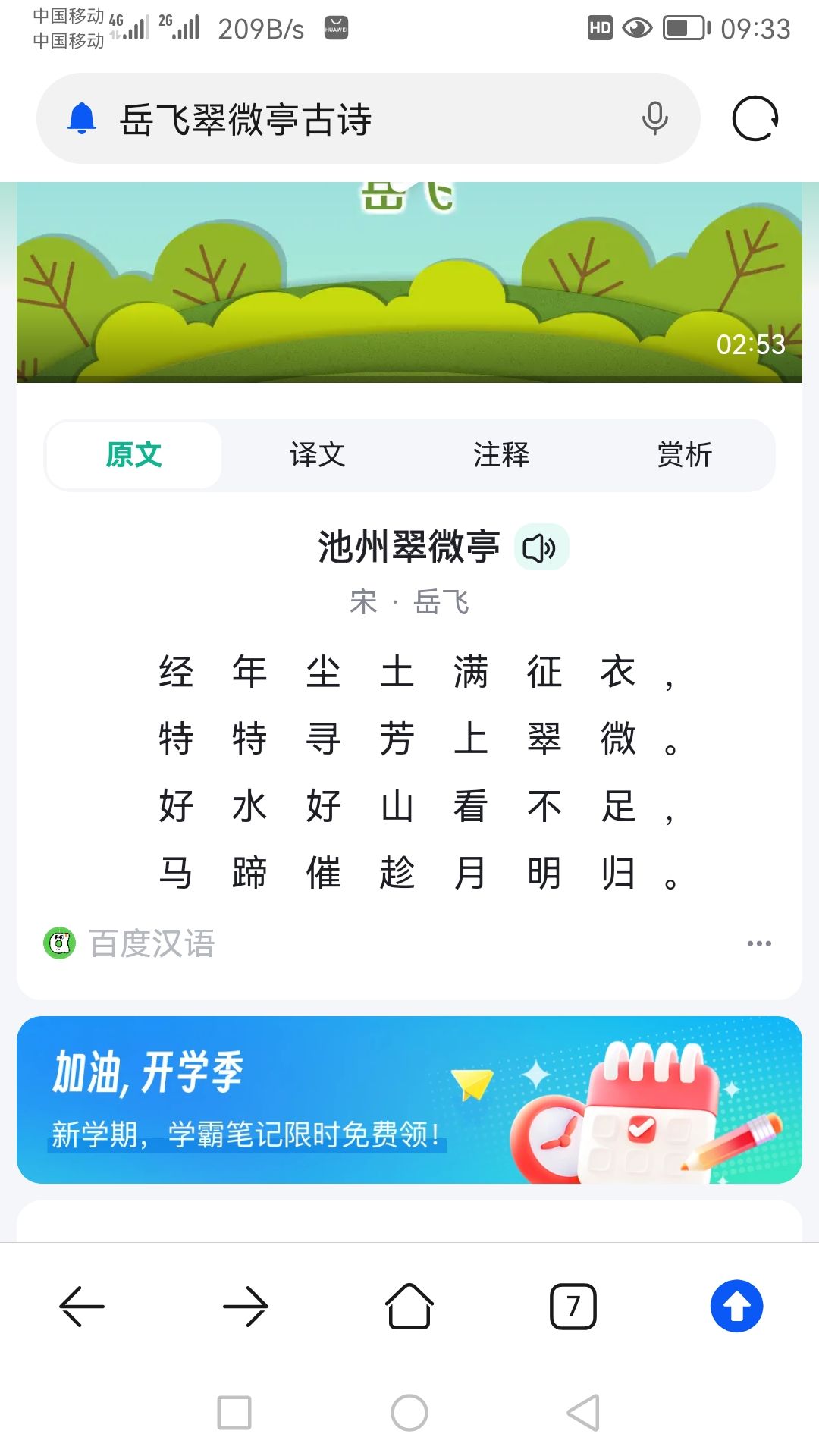Open the 加油,开学季 banner
The width and height of the screenshot is (819, 1456).
tap(409, 1100)
